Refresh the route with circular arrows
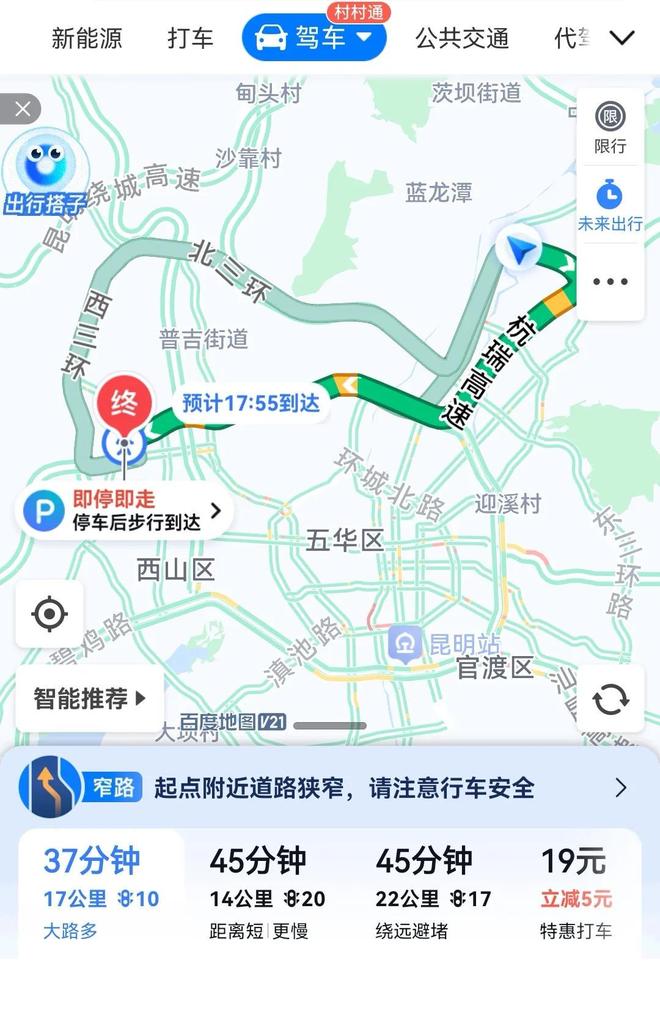The image size is (660, 1026). (610, 699)
